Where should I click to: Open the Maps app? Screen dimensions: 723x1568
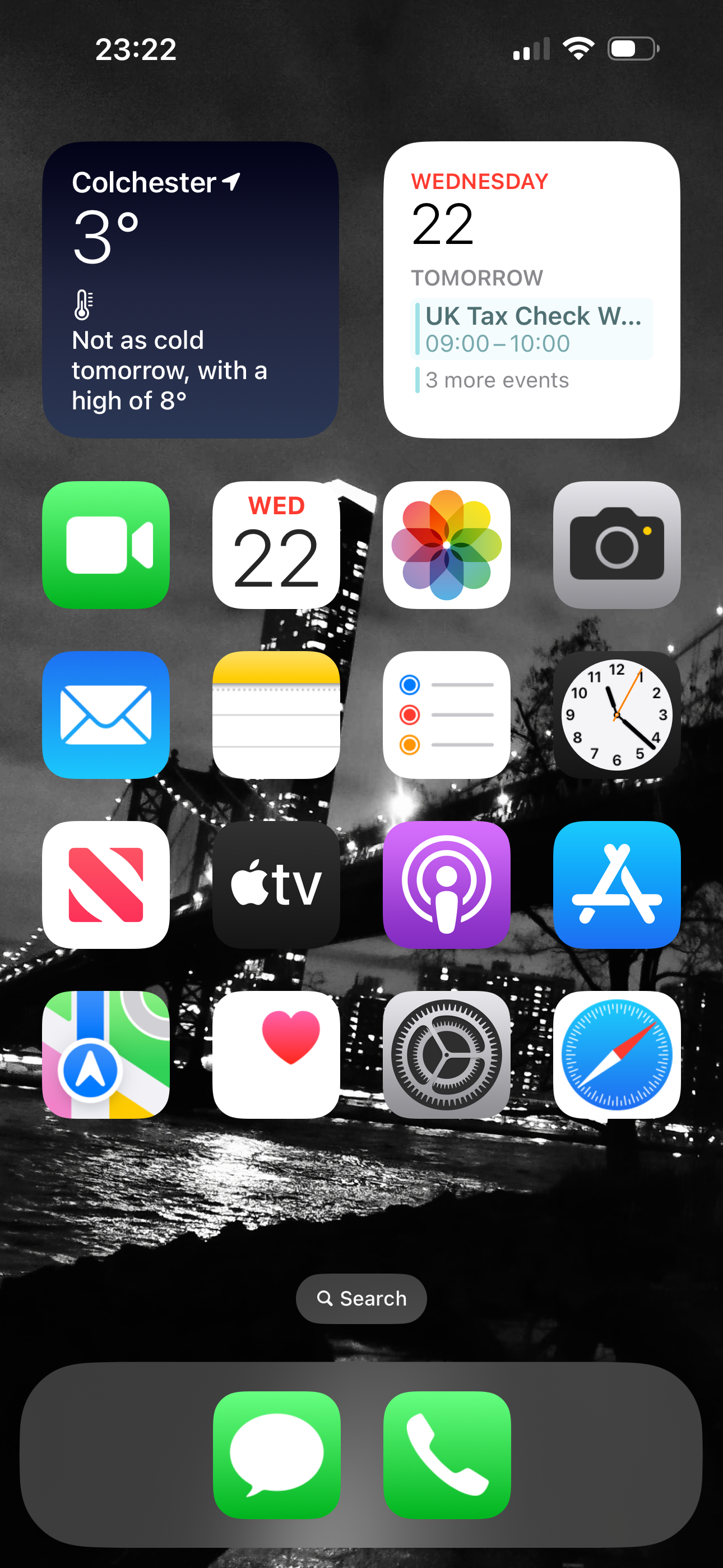point(106,1054)
